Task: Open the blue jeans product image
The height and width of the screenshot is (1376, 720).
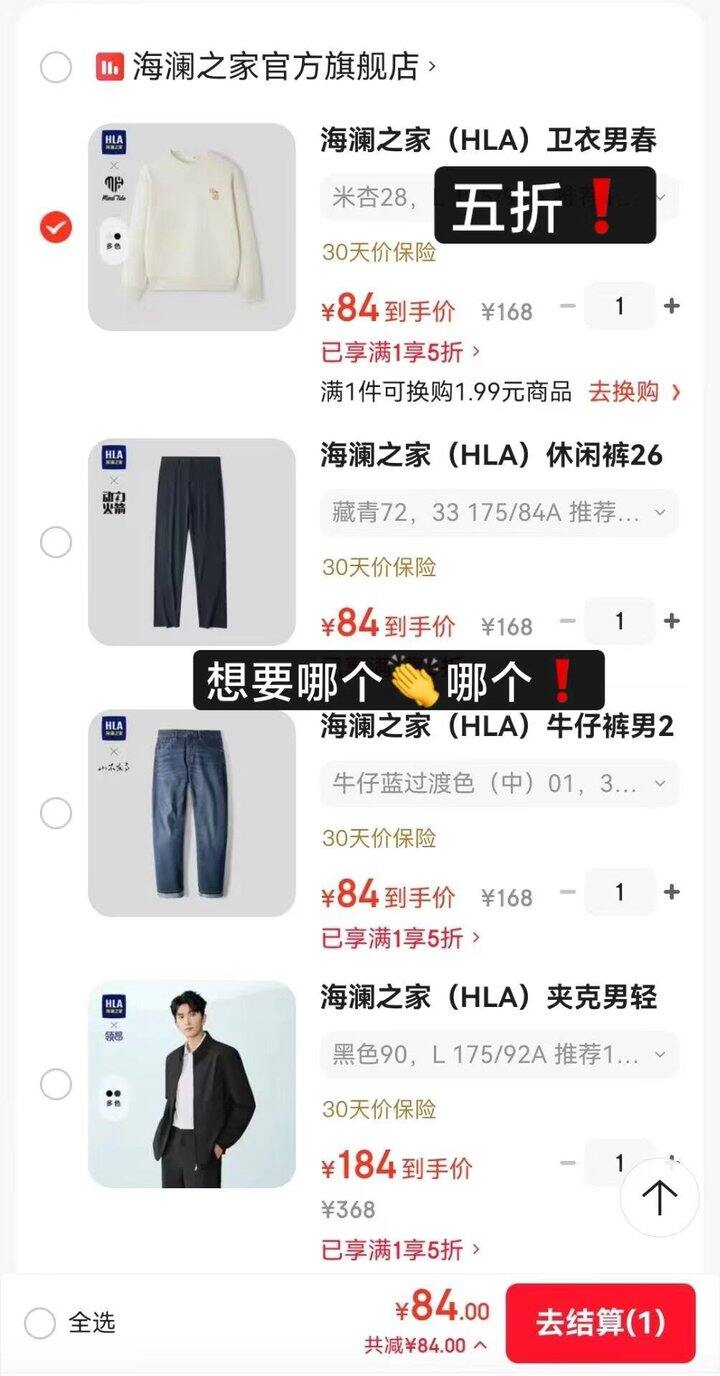Action: [192, 813]
